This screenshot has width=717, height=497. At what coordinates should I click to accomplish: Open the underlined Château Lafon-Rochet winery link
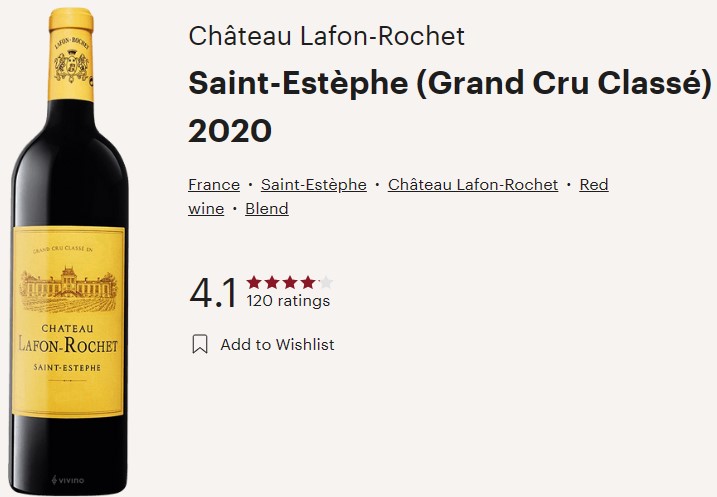pos(472,185)
